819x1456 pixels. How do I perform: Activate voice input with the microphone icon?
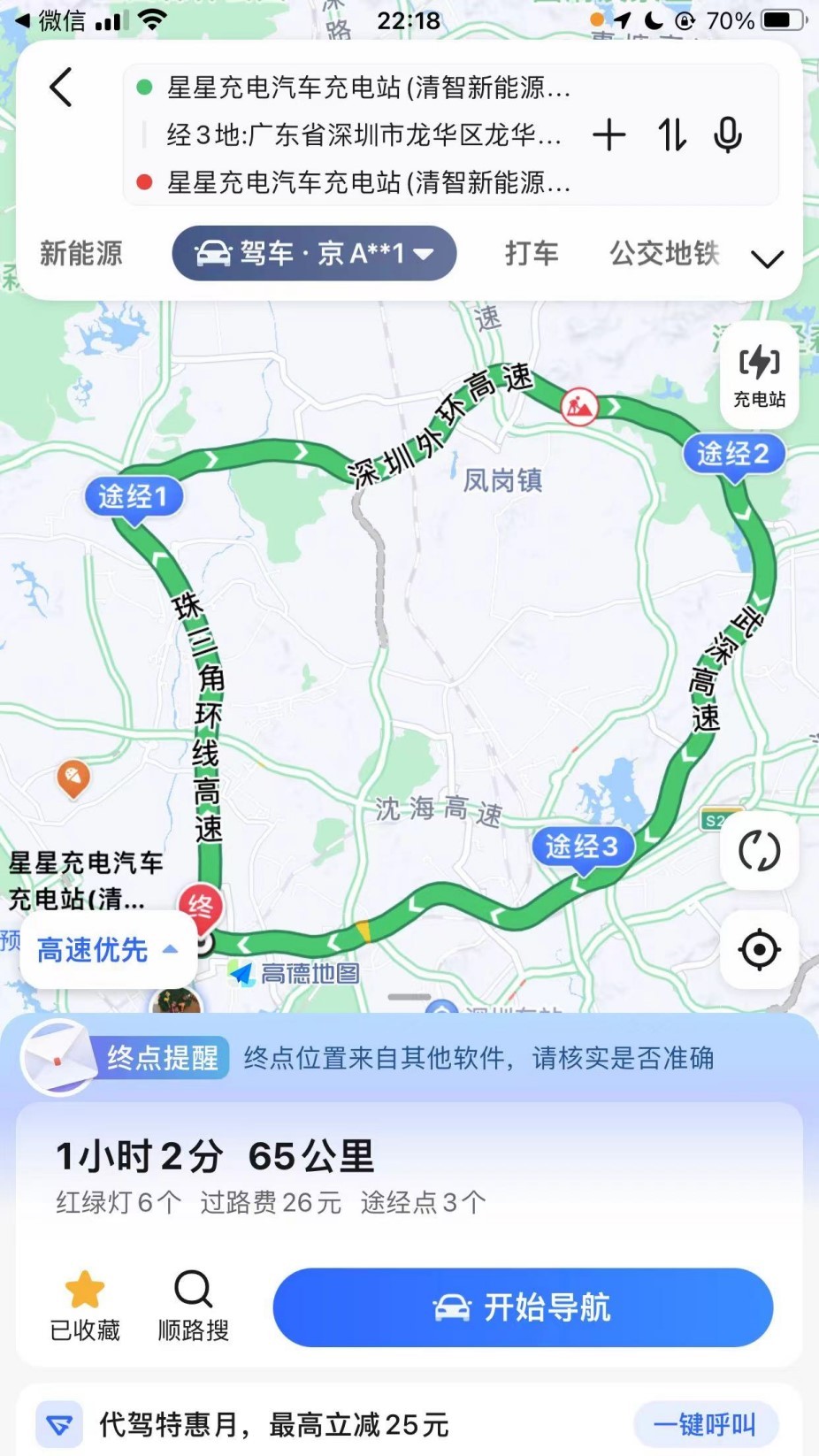(728, 135)
